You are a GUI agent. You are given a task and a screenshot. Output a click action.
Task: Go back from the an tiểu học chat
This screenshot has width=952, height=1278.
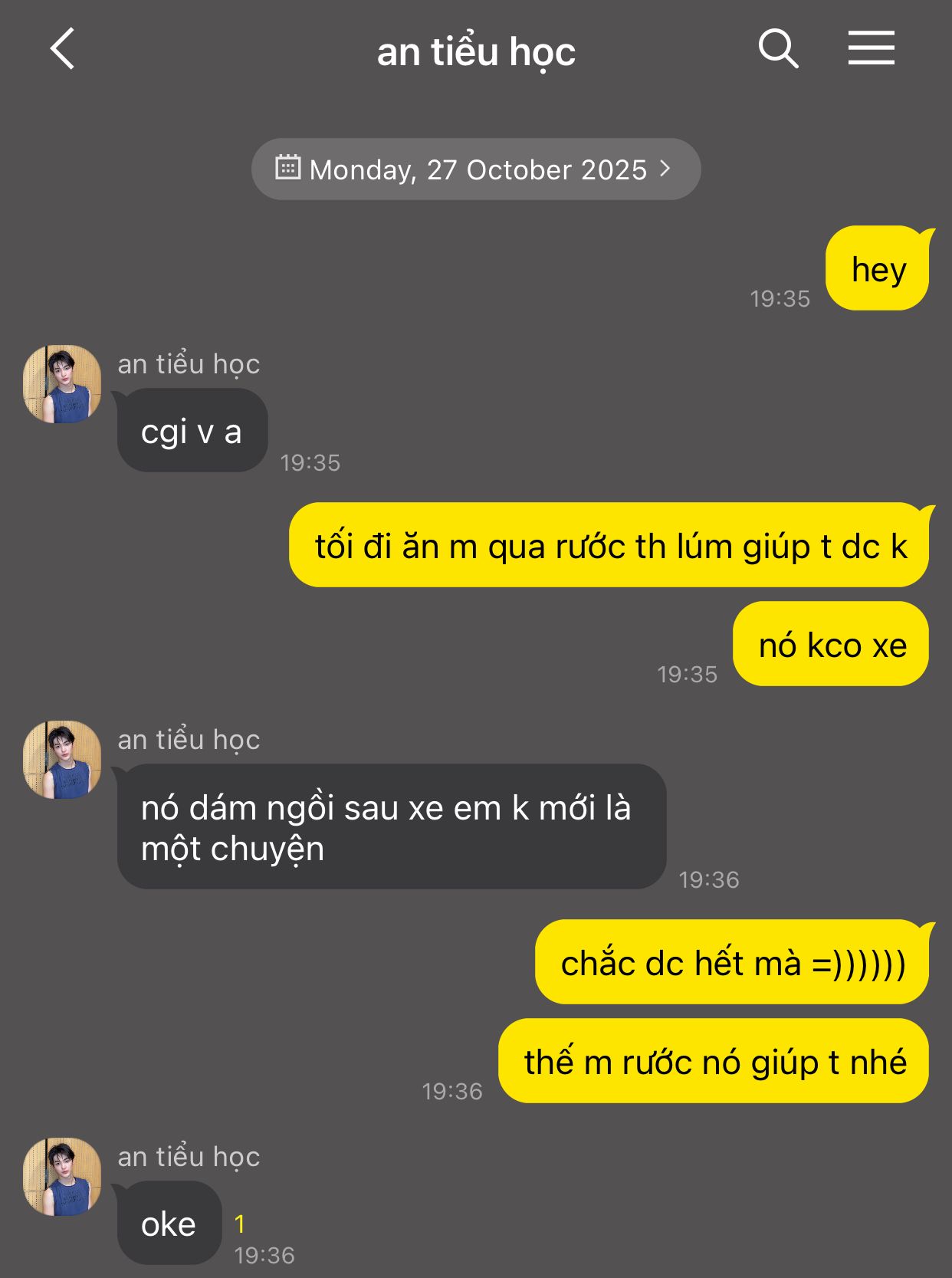pos(63,49)
